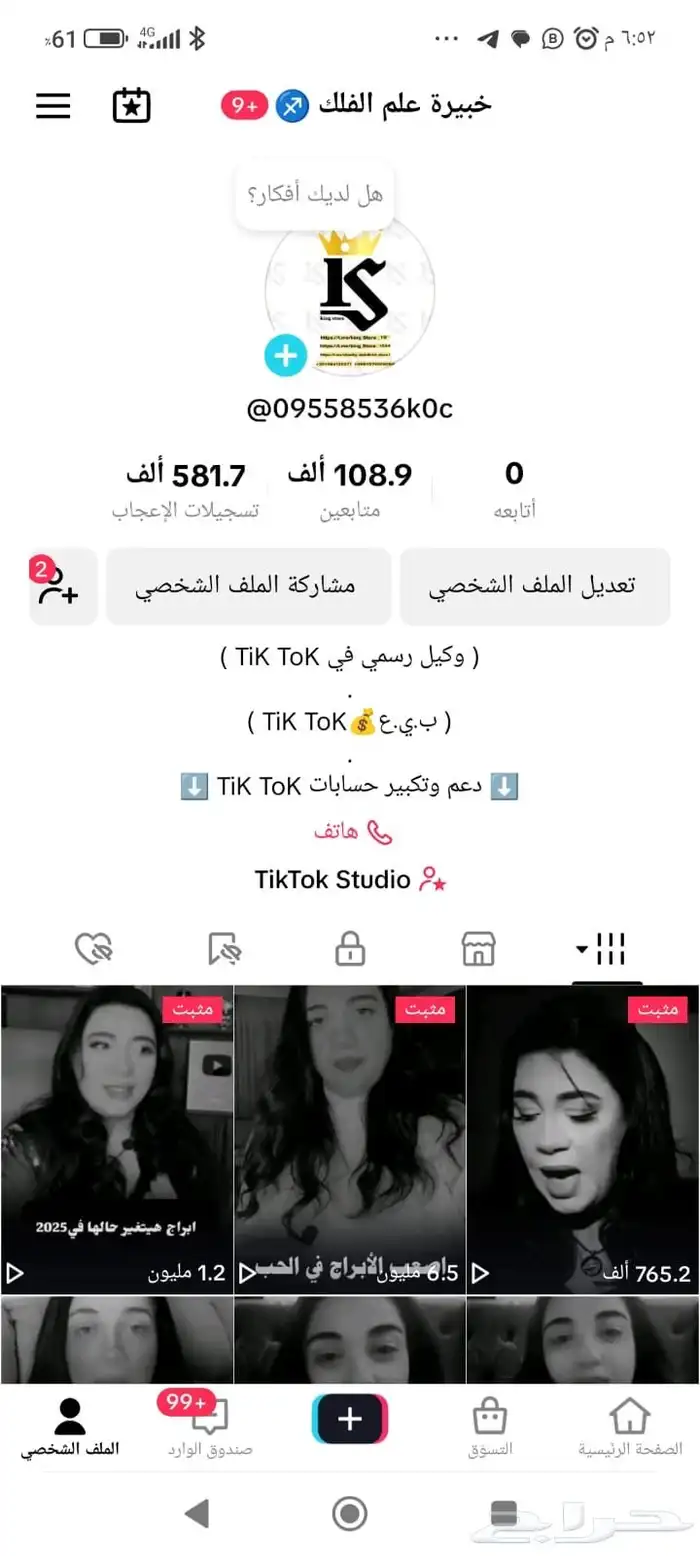
Task: Tap مشاركة الملف الشخصي to share profile
Action: [x=247, y=586]
